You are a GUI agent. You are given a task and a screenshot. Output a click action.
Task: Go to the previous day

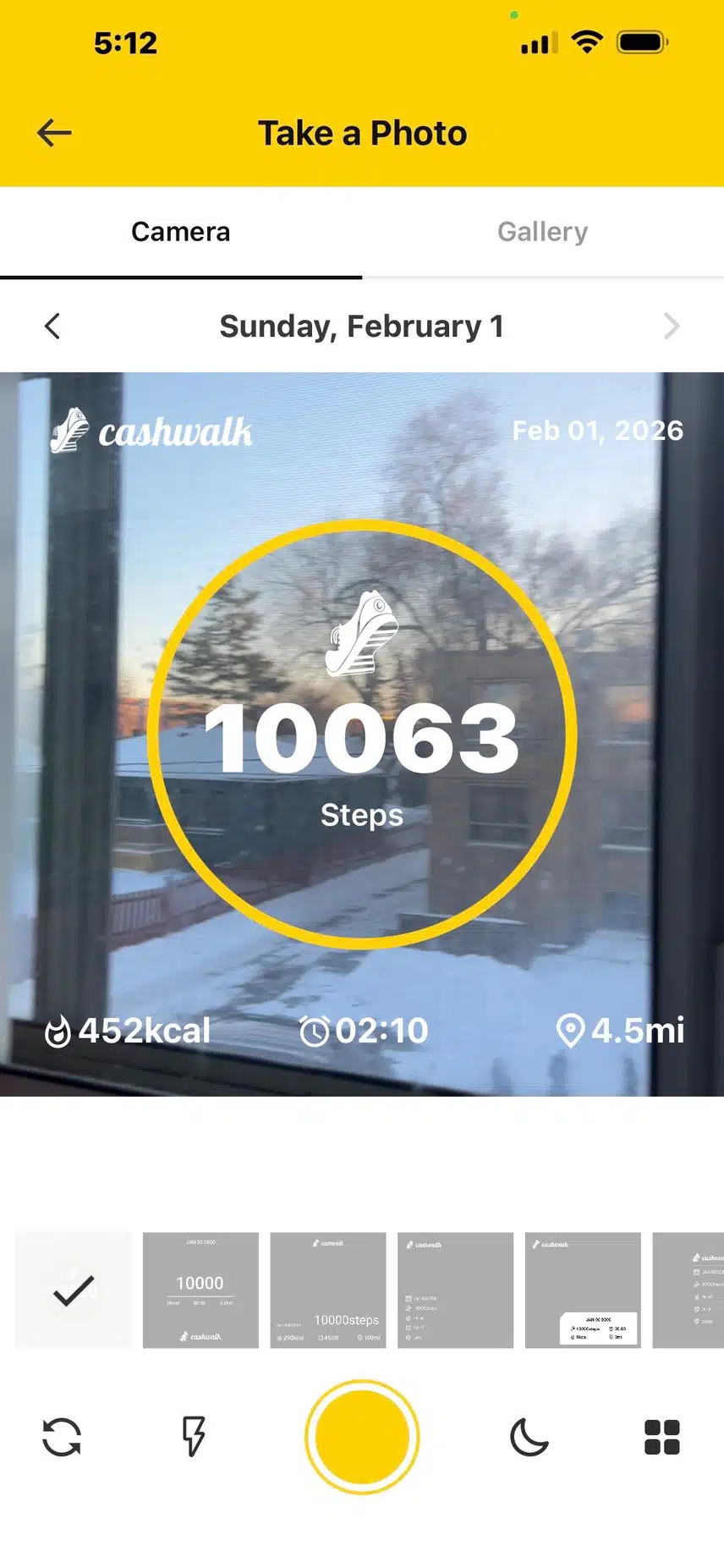click(x=52, y=326)
